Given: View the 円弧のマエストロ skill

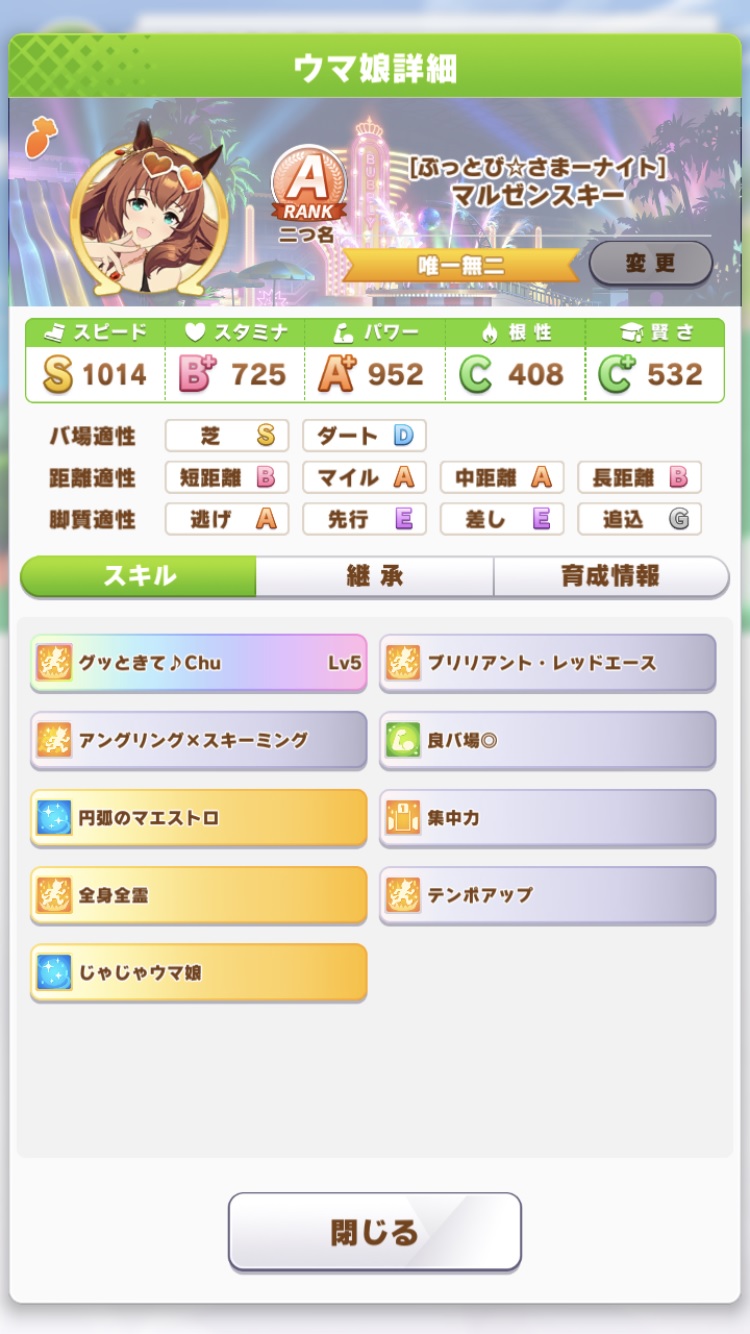Looking at the screenshot, I should 198,818.
